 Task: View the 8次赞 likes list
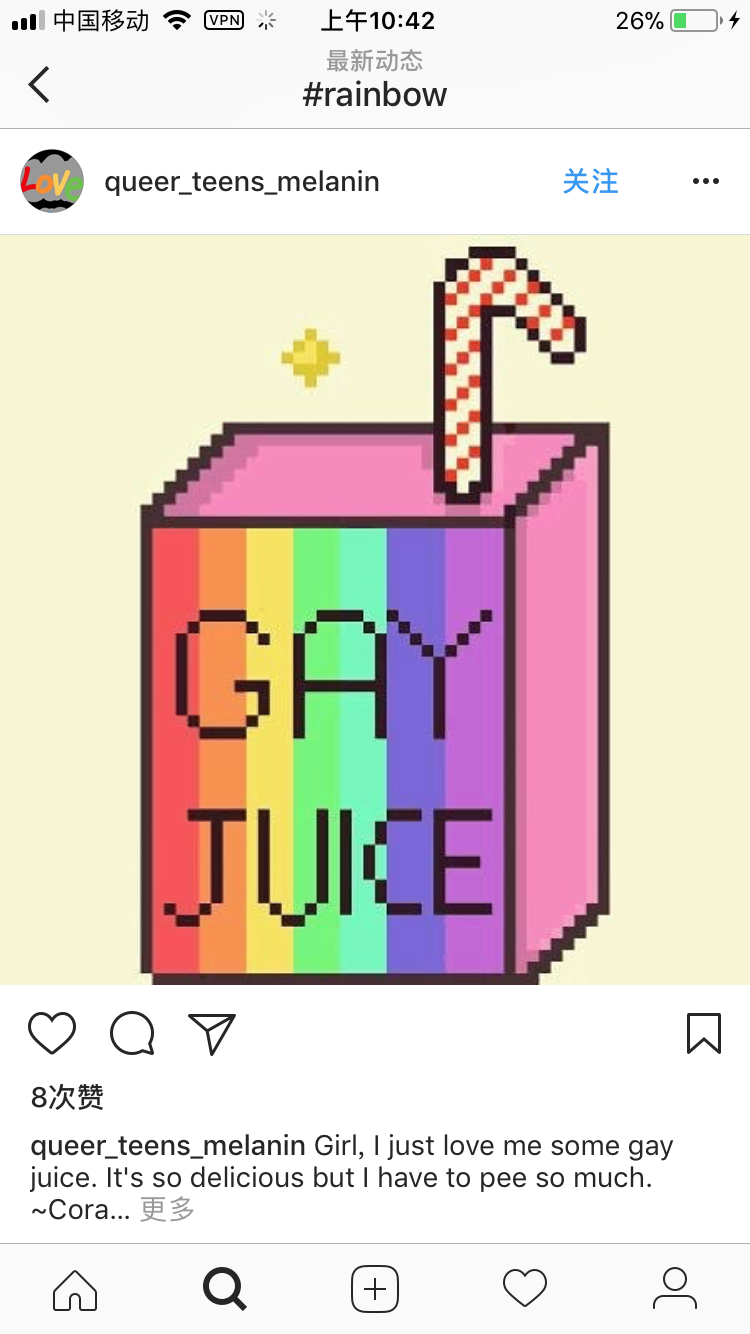coord(67,1097)
